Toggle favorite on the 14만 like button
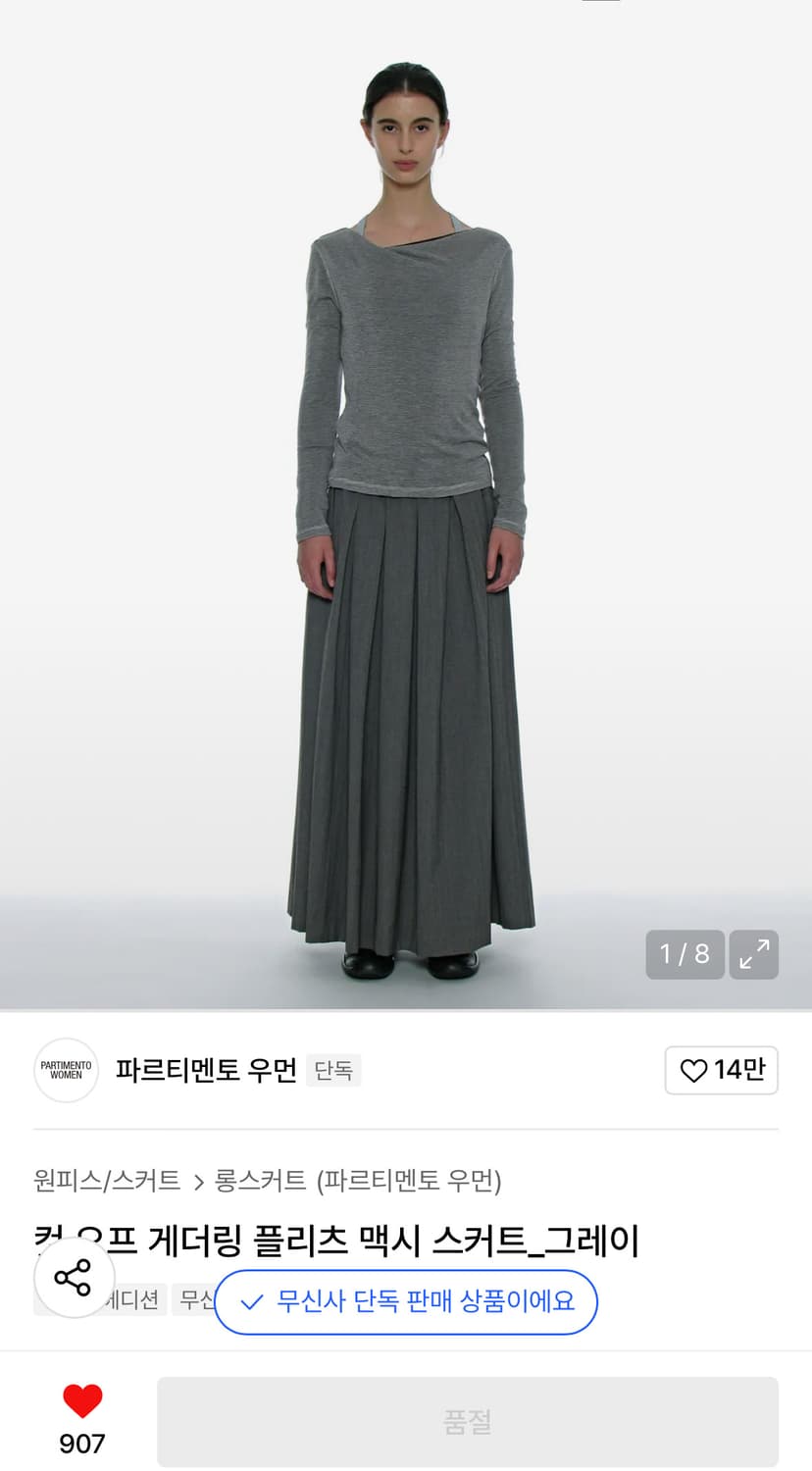This screenshot has width=812, height=1471. coord(722,1071)
